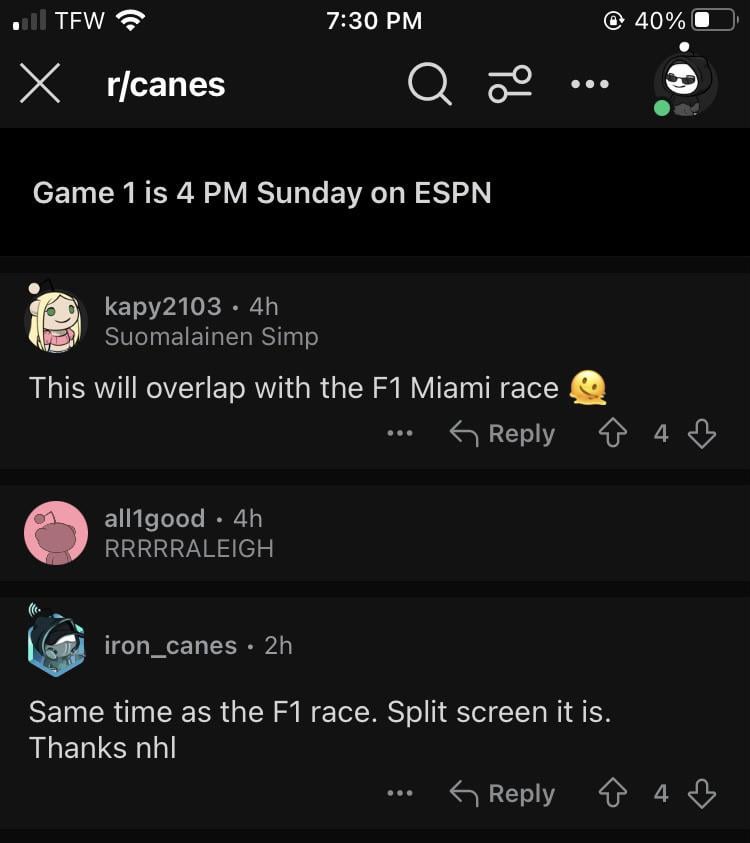
Task: View kapy2103's profile
Action: (162, 306)
